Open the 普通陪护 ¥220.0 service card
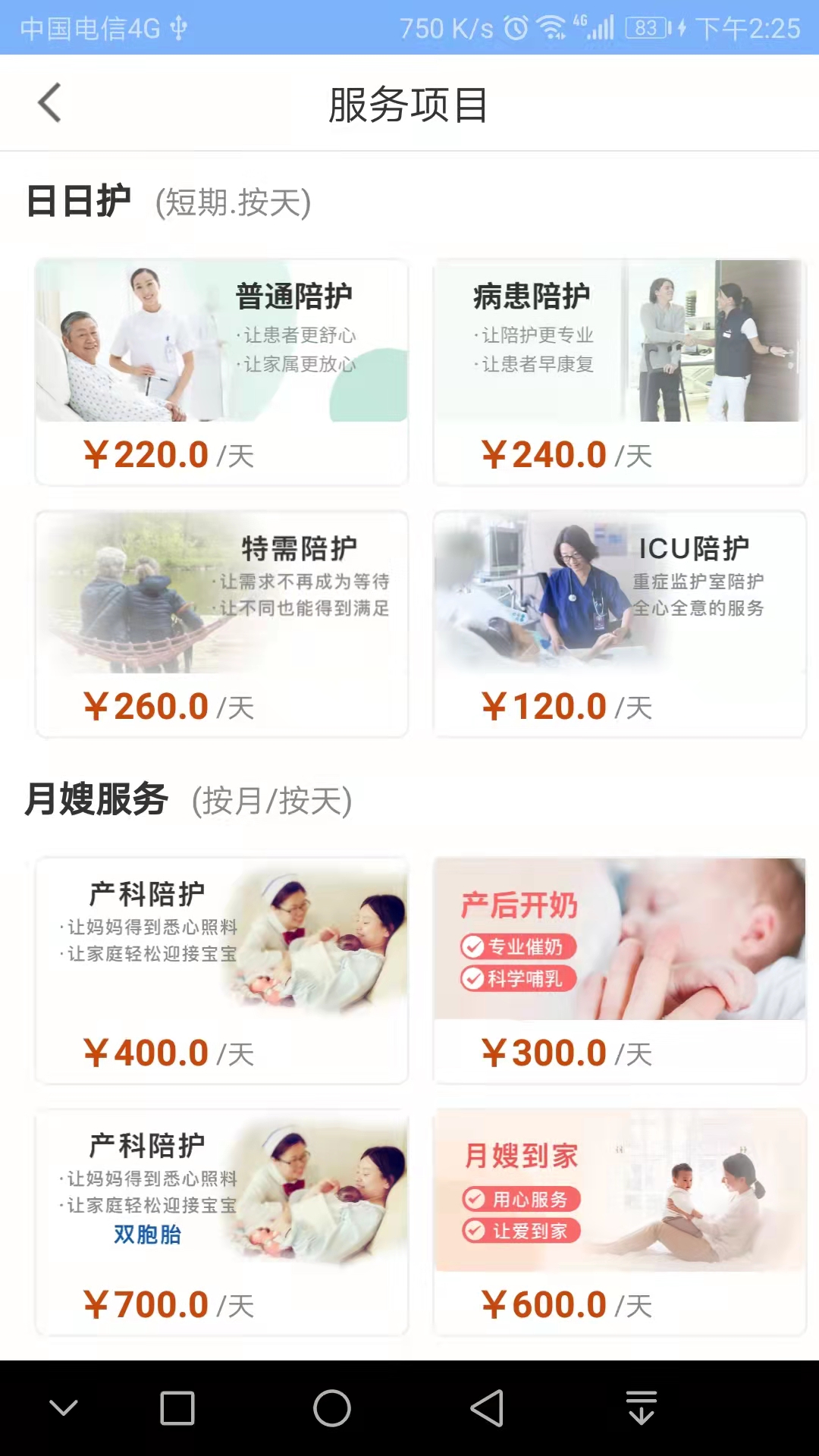Viewport: 819px width, 1456px height. [x=221, y=372]
